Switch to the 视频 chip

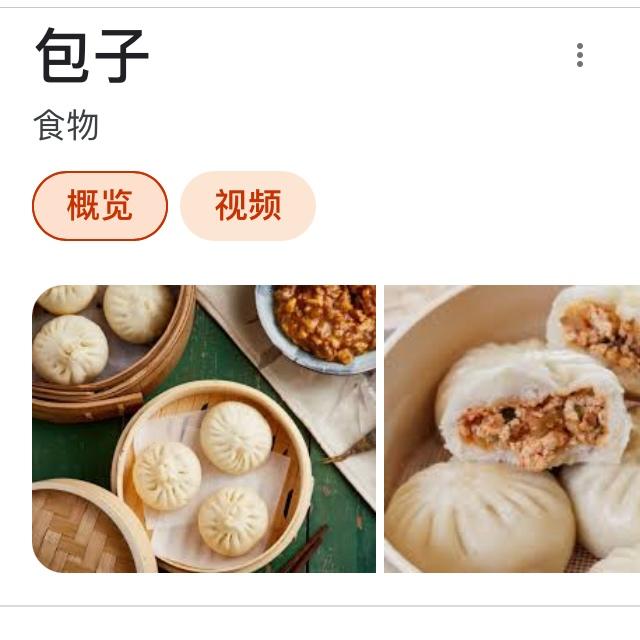(248, 206)
